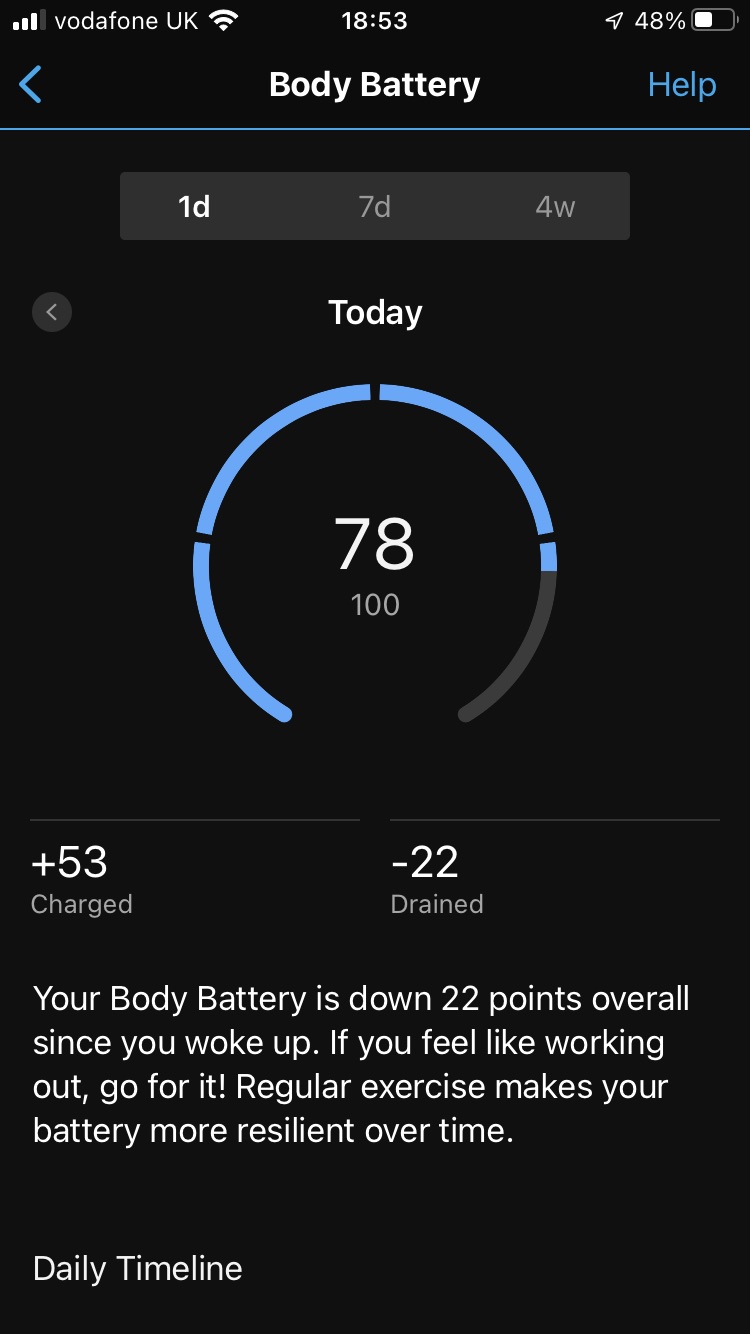
Task: Open the Help link
Action: (x=681, y=85)
